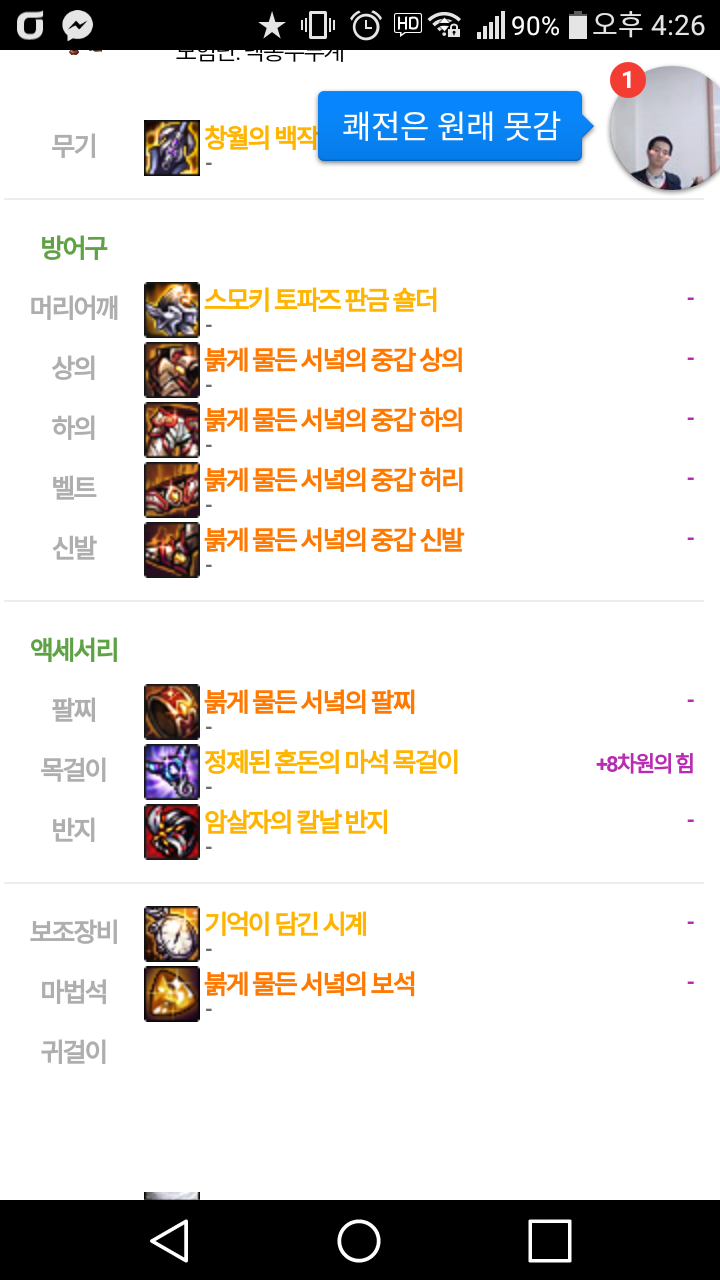Open the 기억이 담긴 시계 item
720x1280 pixels.
tap(286, 923)
